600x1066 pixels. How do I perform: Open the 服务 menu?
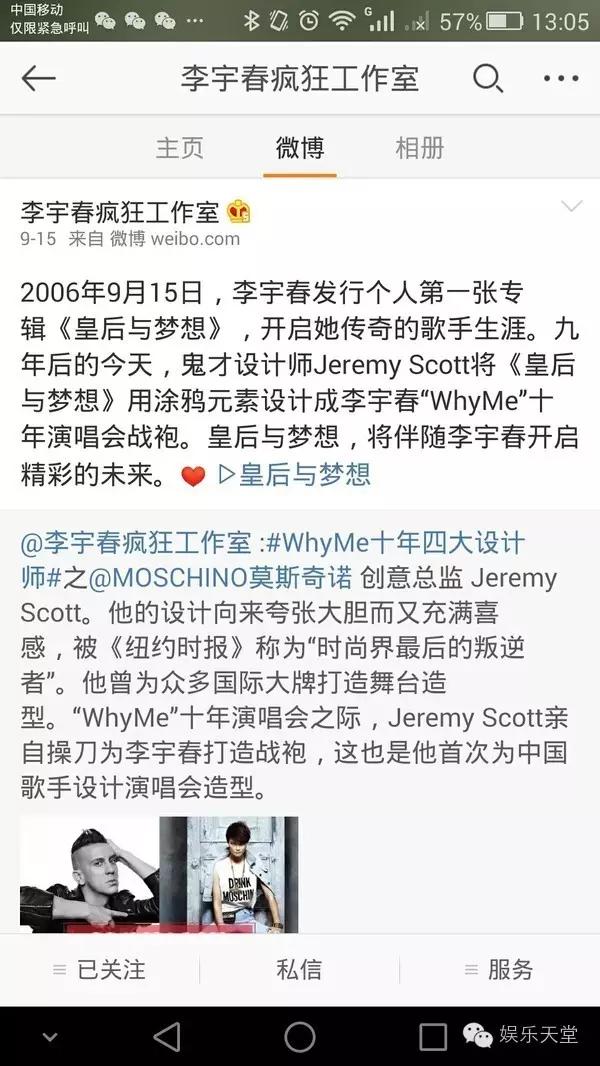499,969
